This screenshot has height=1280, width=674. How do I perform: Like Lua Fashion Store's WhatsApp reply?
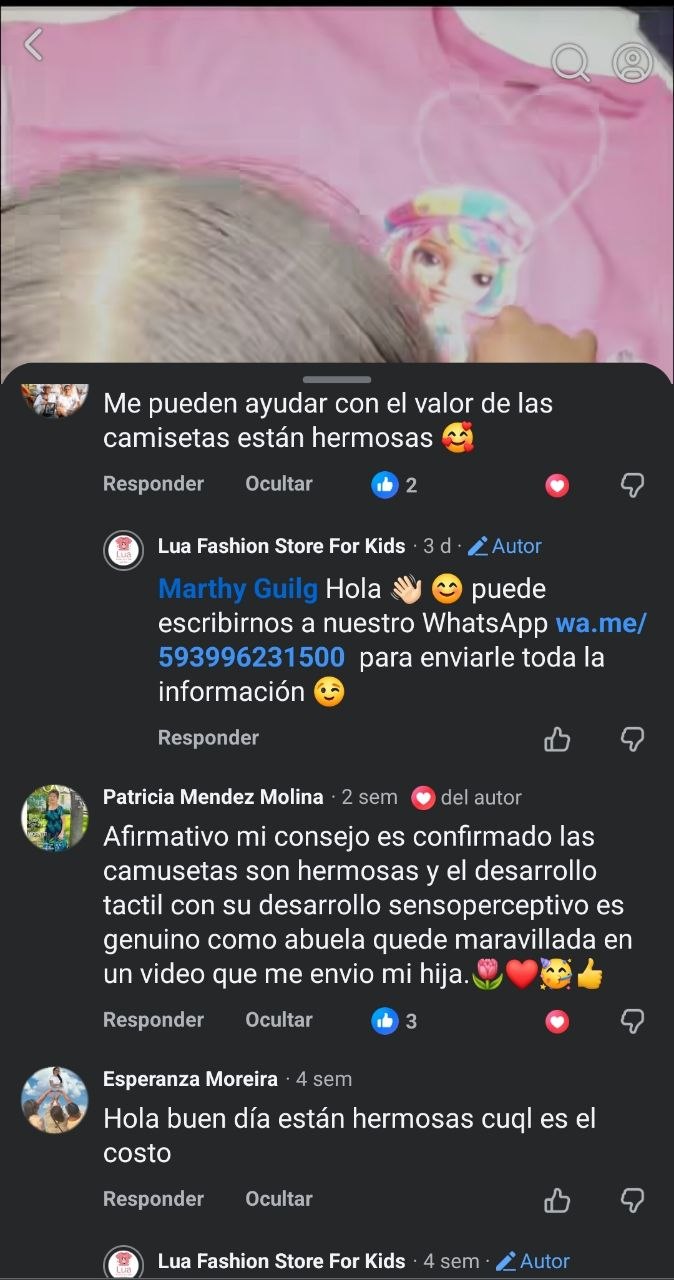click(557, 739)
